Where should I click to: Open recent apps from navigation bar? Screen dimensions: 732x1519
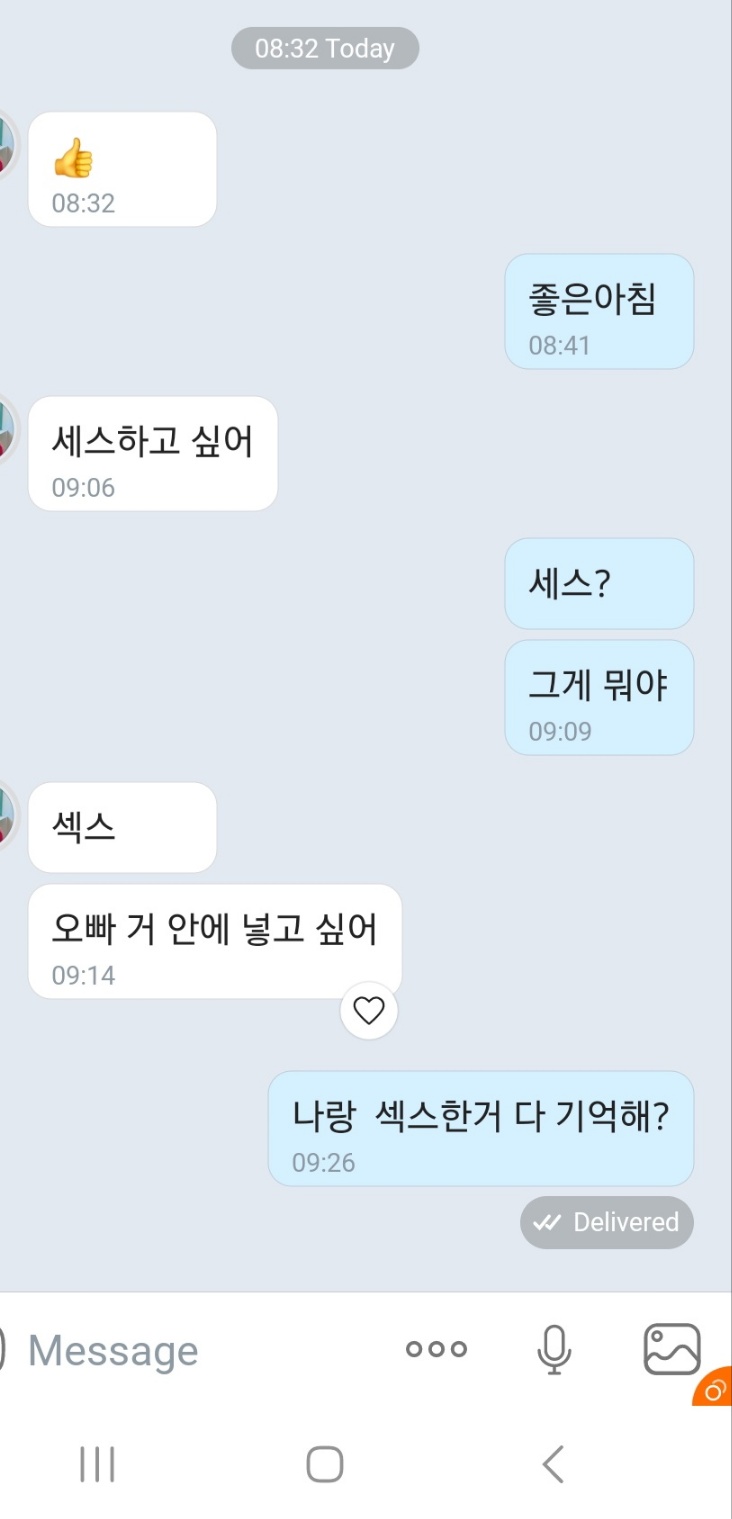(x=97, y=1464)
